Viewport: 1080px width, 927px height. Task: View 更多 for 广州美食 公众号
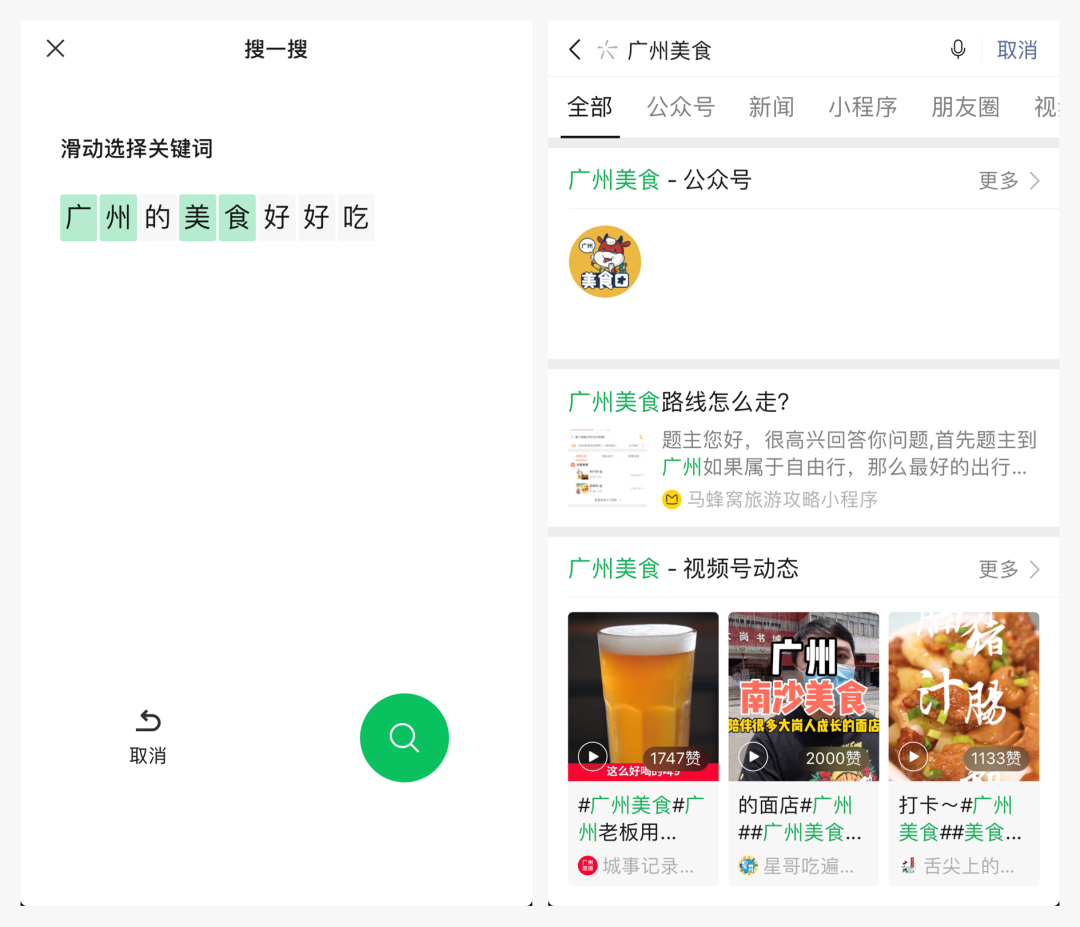pyautogui.click(x=1009, y=180)
